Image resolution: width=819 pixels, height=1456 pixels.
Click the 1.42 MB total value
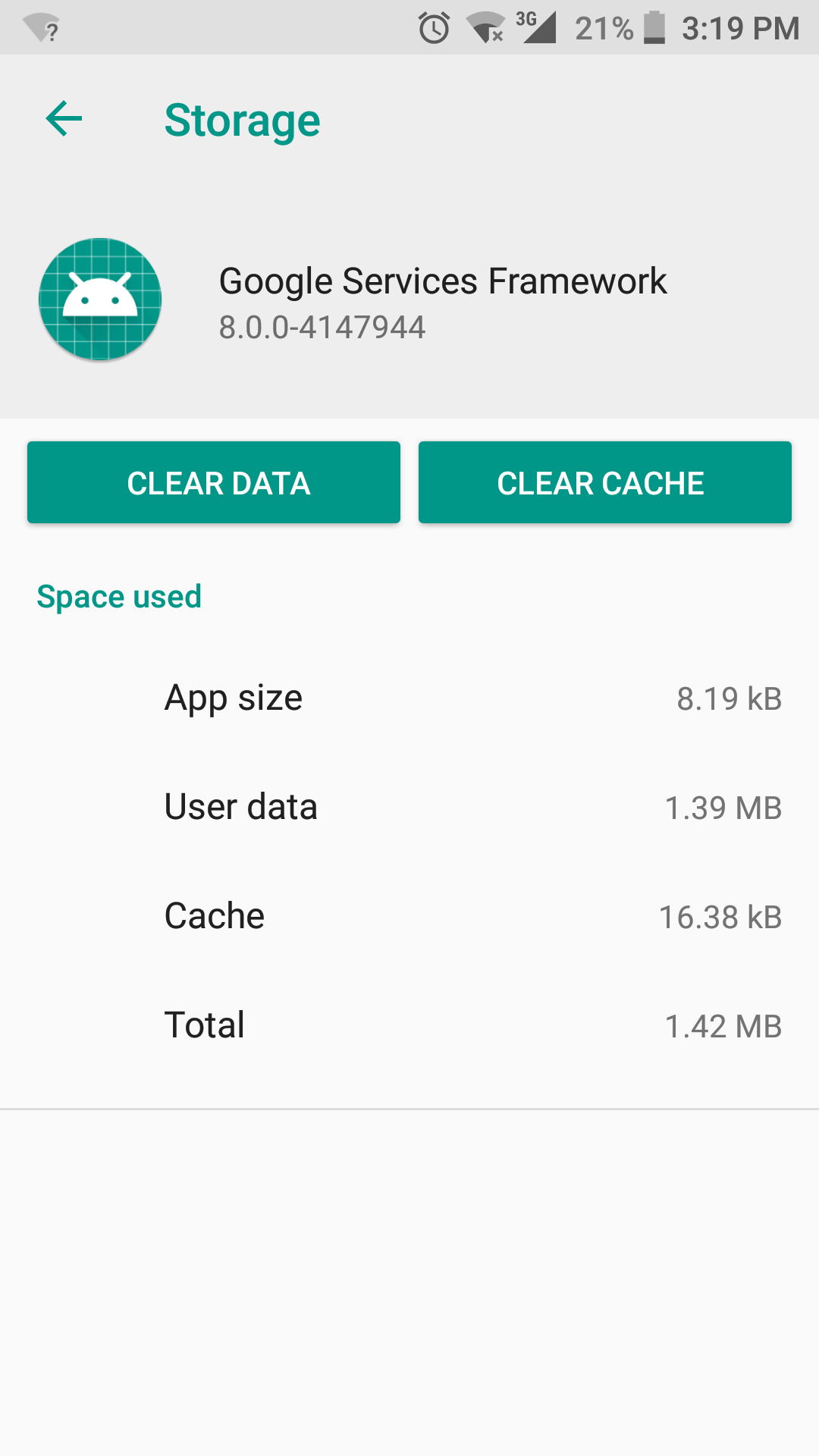click(722, 1026)
